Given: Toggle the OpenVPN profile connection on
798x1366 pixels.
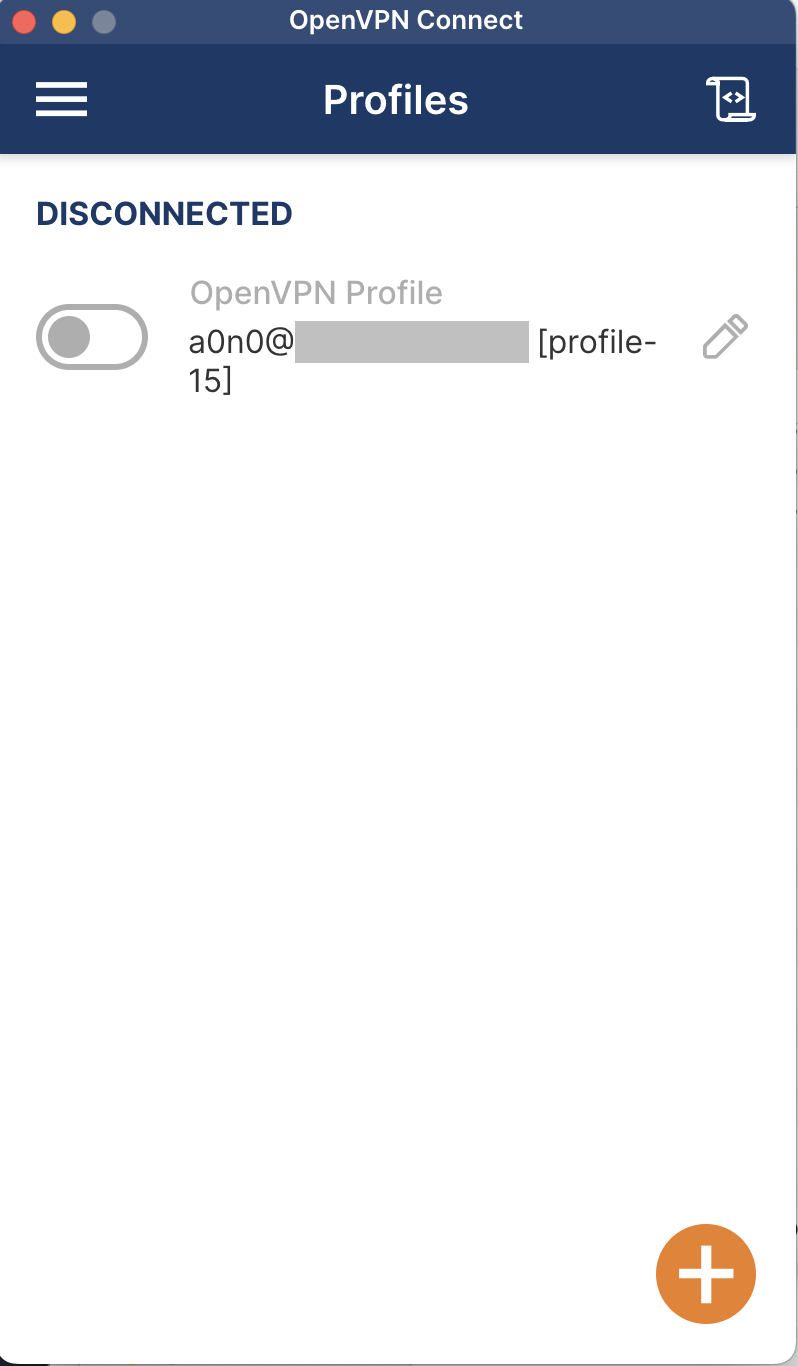Looking at the screenshot, I should [91, 337].
